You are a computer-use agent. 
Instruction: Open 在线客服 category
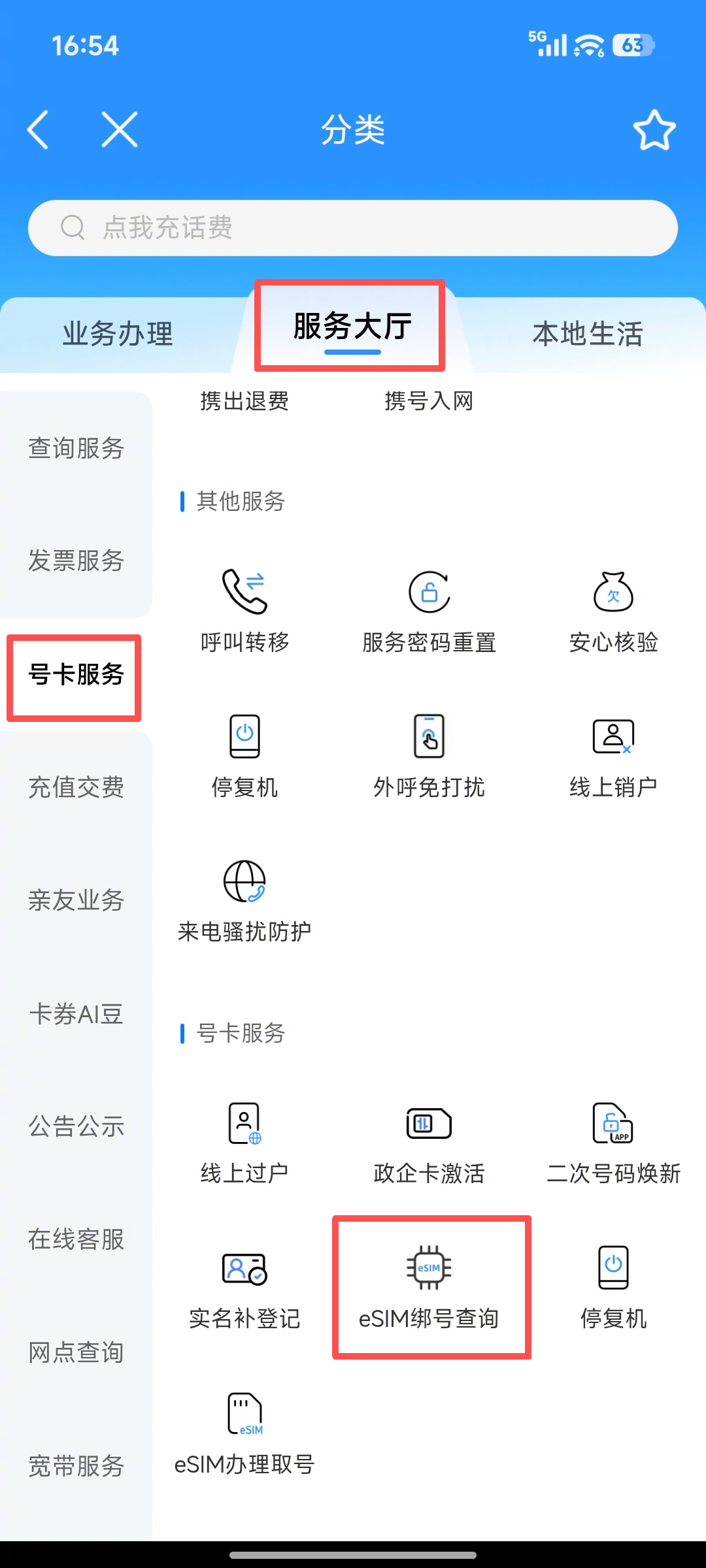pos(76,1239)
